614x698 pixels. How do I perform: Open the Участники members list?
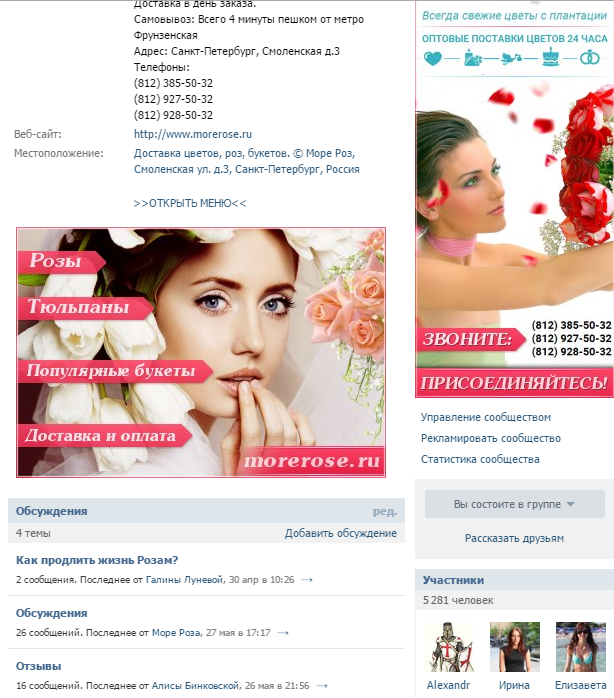[453, 580]
